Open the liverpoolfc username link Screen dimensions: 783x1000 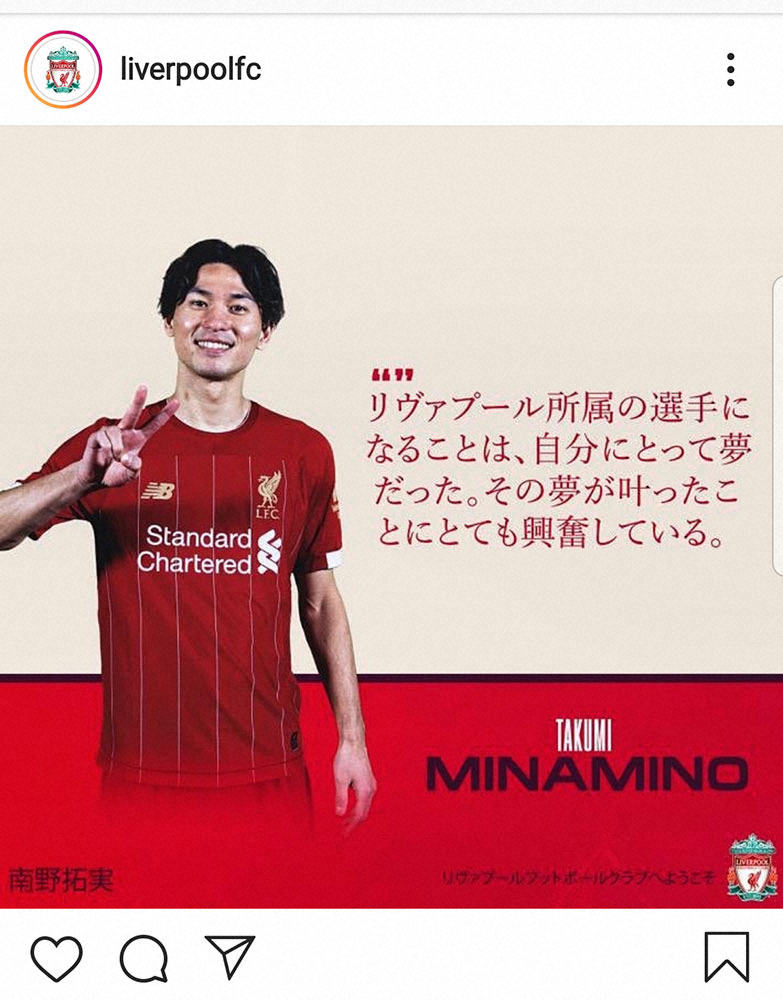coord(190,70)
